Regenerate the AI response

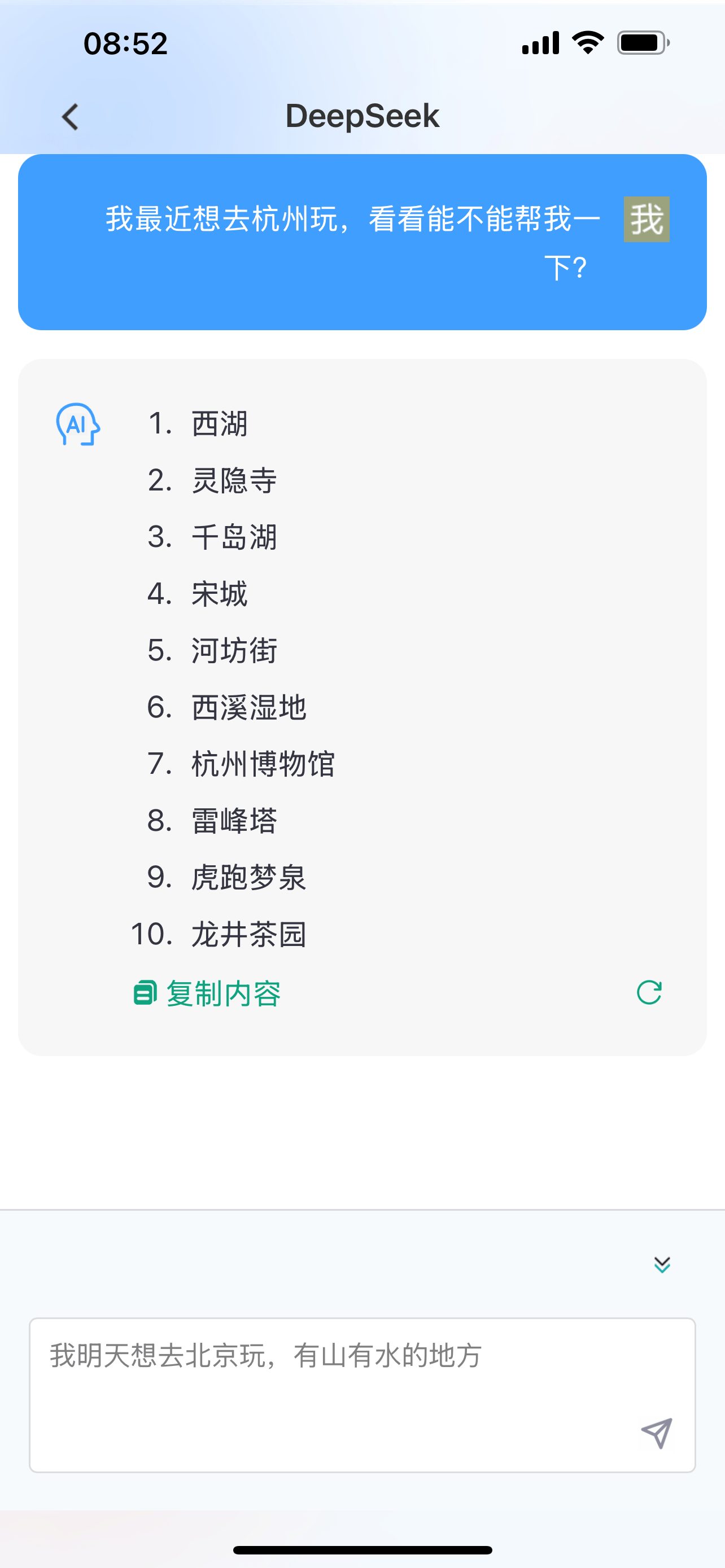pyautogui.click(x=649, y=992)
